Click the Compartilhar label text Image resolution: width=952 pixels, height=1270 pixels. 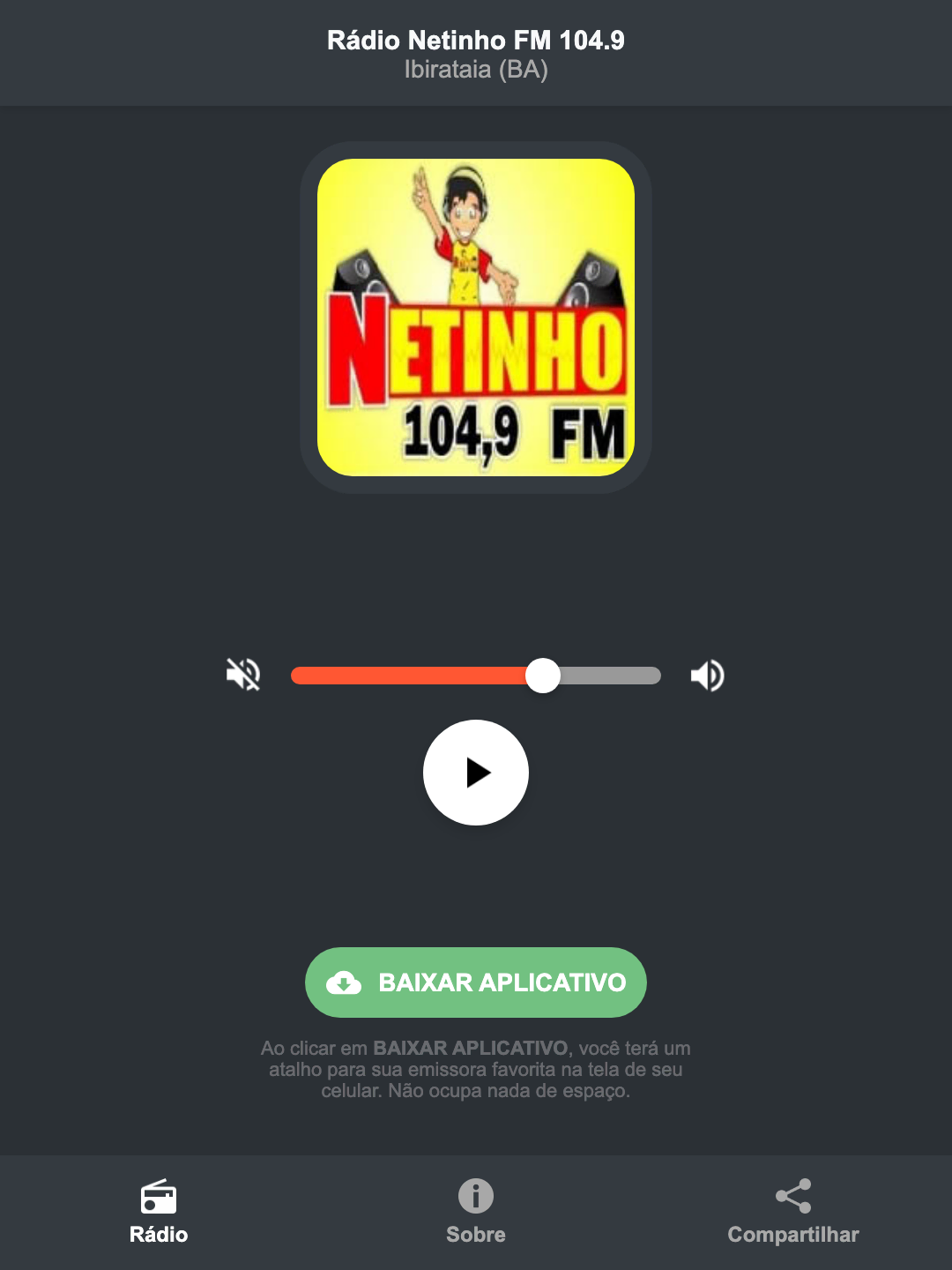(792, 1234)
